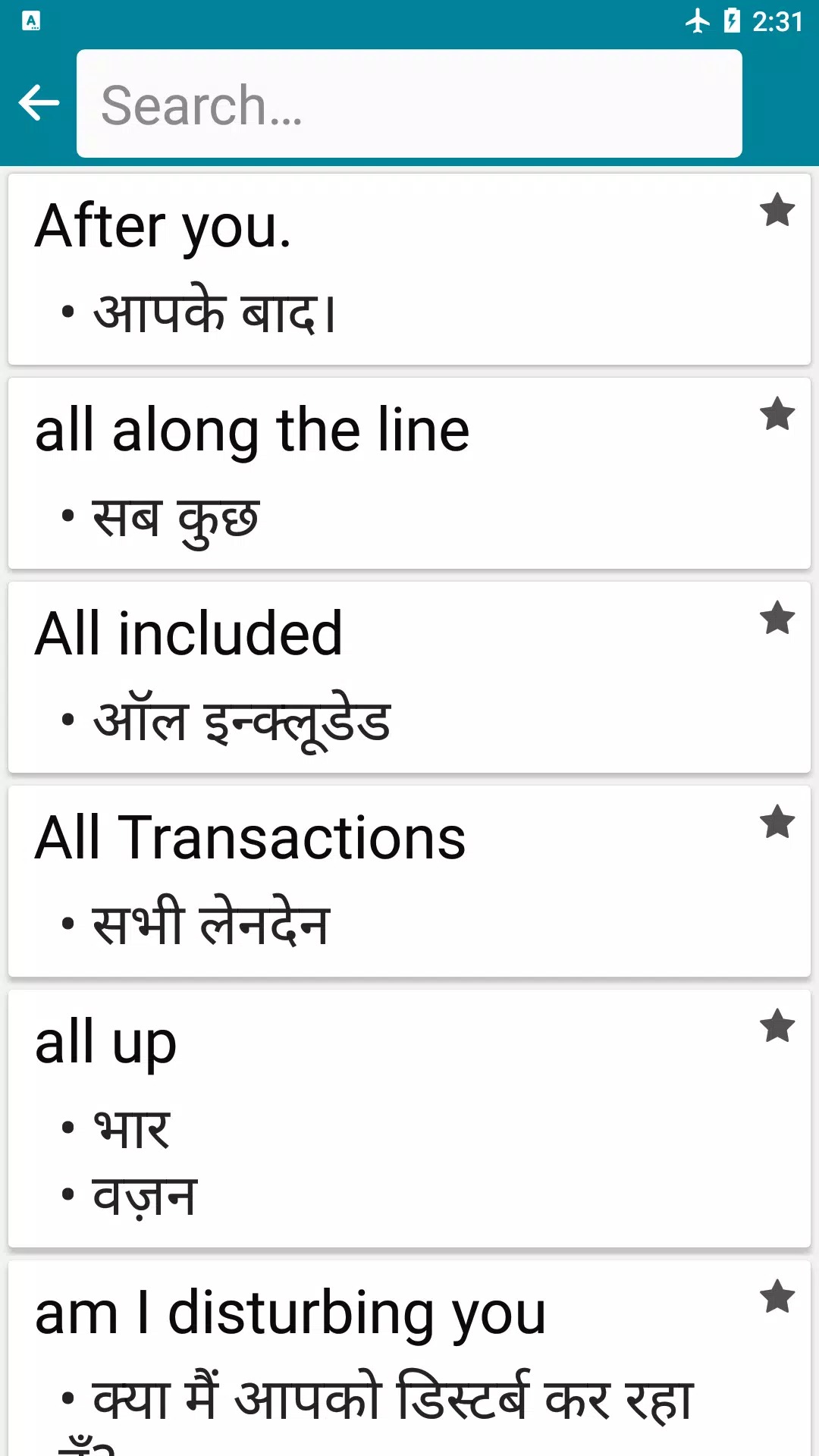View the 'All included' translation card
This screenshot has width=819, height=1456.
pyautogui.click(x=379, y=678)
